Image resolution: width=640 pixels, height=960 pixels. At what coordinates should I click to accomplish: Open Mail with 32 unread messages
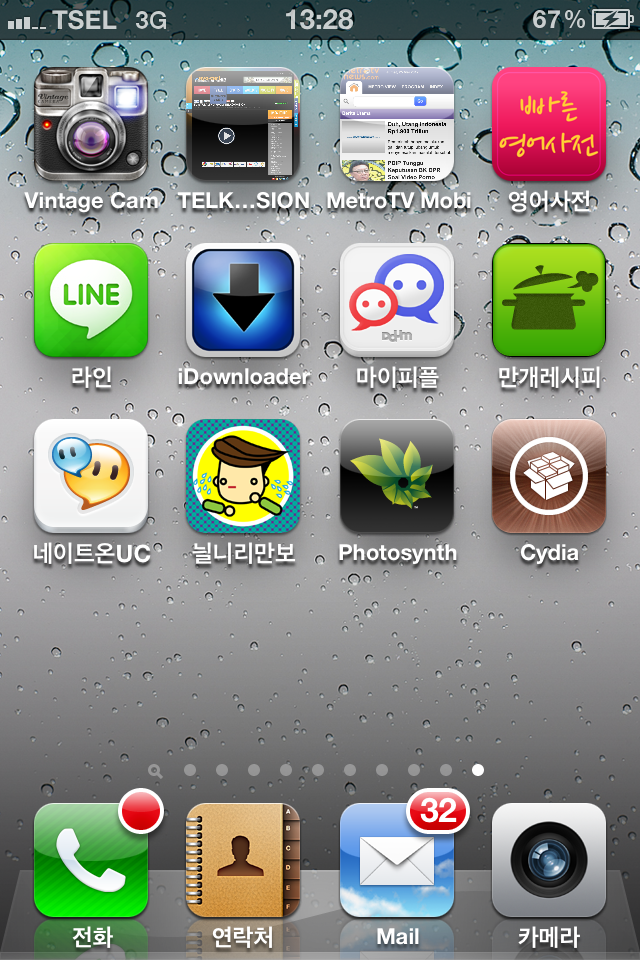click(397, 860)
